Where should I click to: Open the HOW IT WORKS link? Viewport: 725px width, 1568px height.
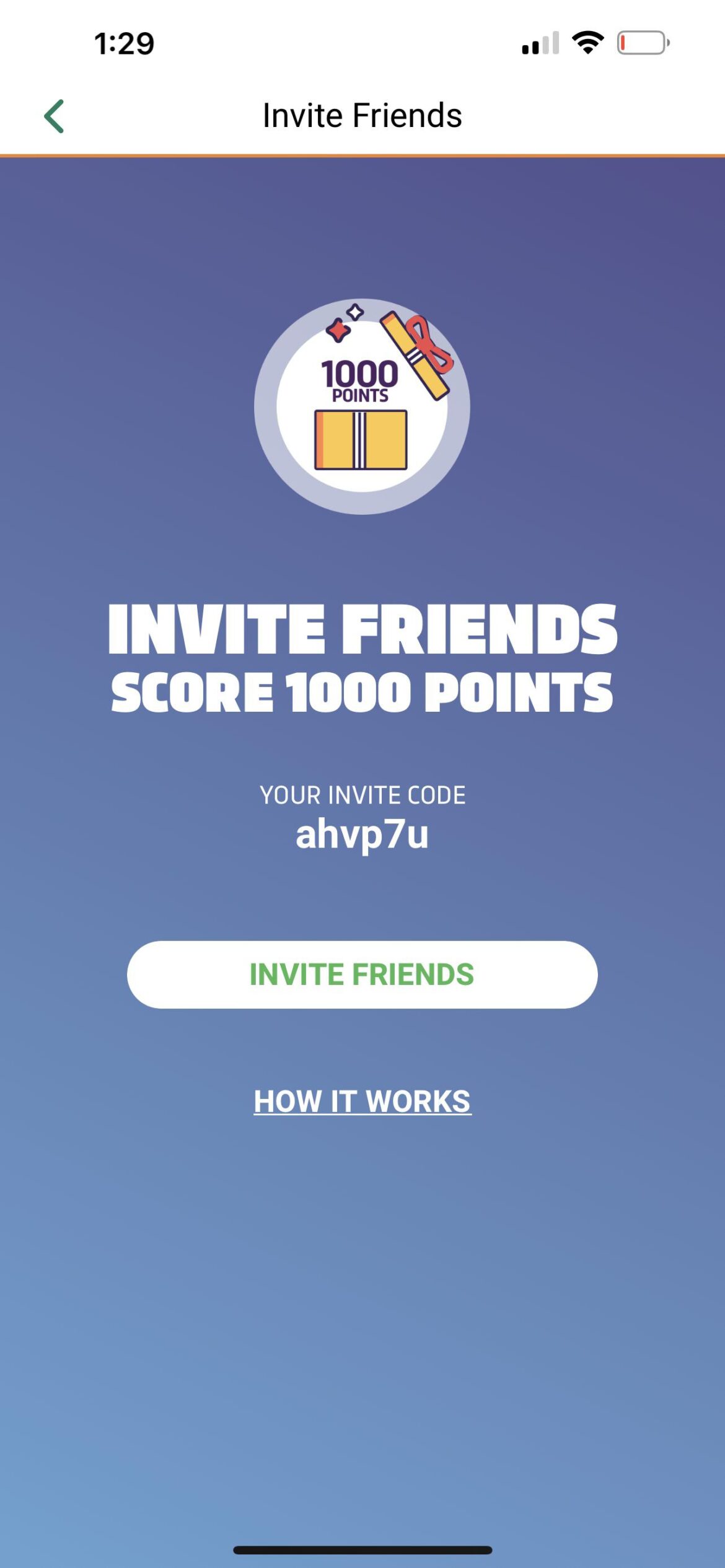point(362,1100)
